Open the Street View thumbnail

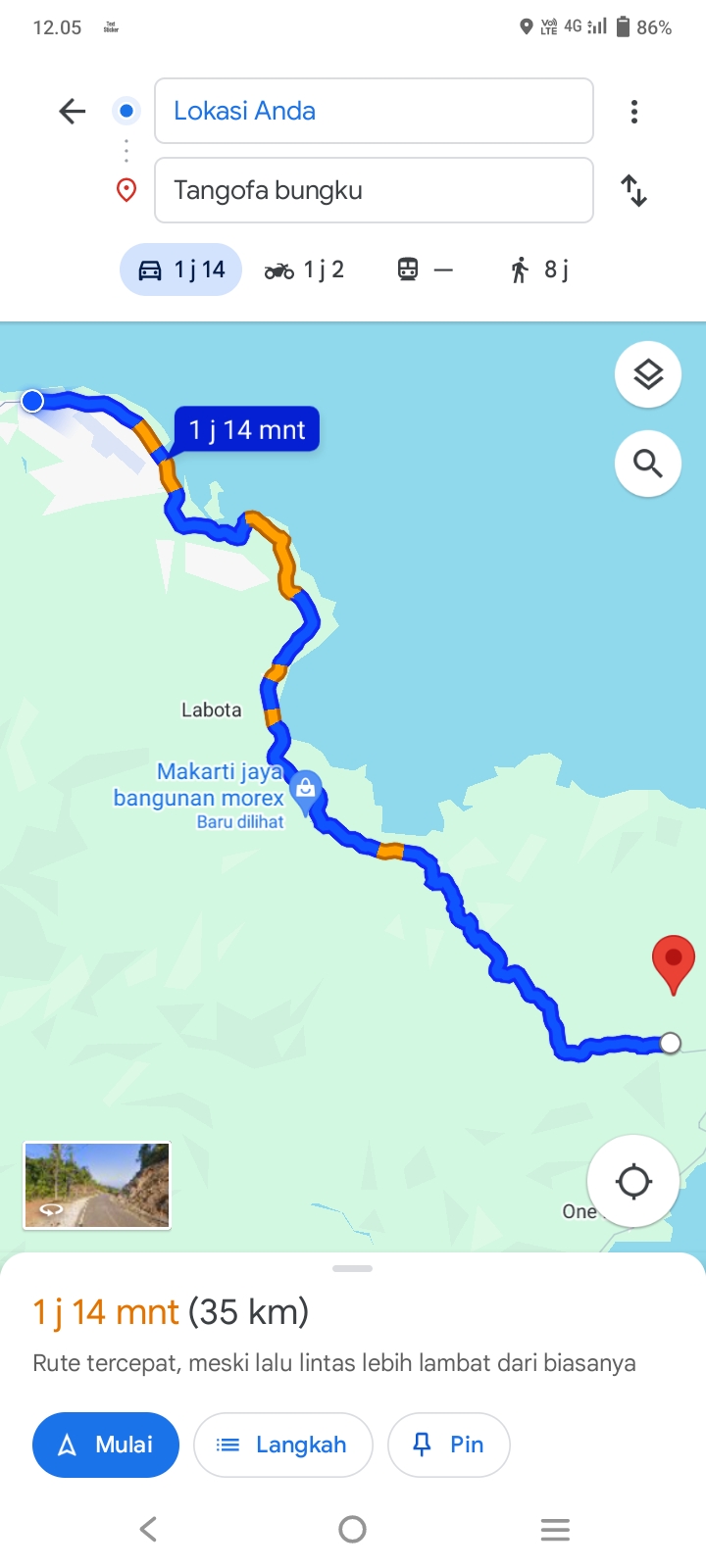(x=96, y=1185)
